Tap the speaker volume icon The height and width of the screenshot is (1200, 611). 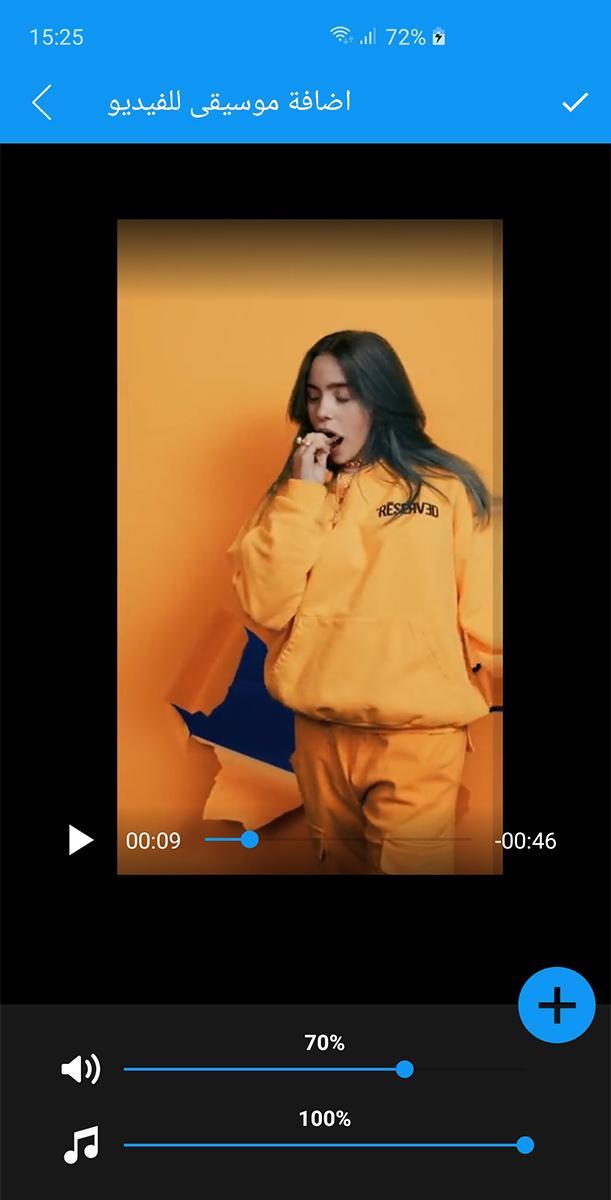point(80,1070)
